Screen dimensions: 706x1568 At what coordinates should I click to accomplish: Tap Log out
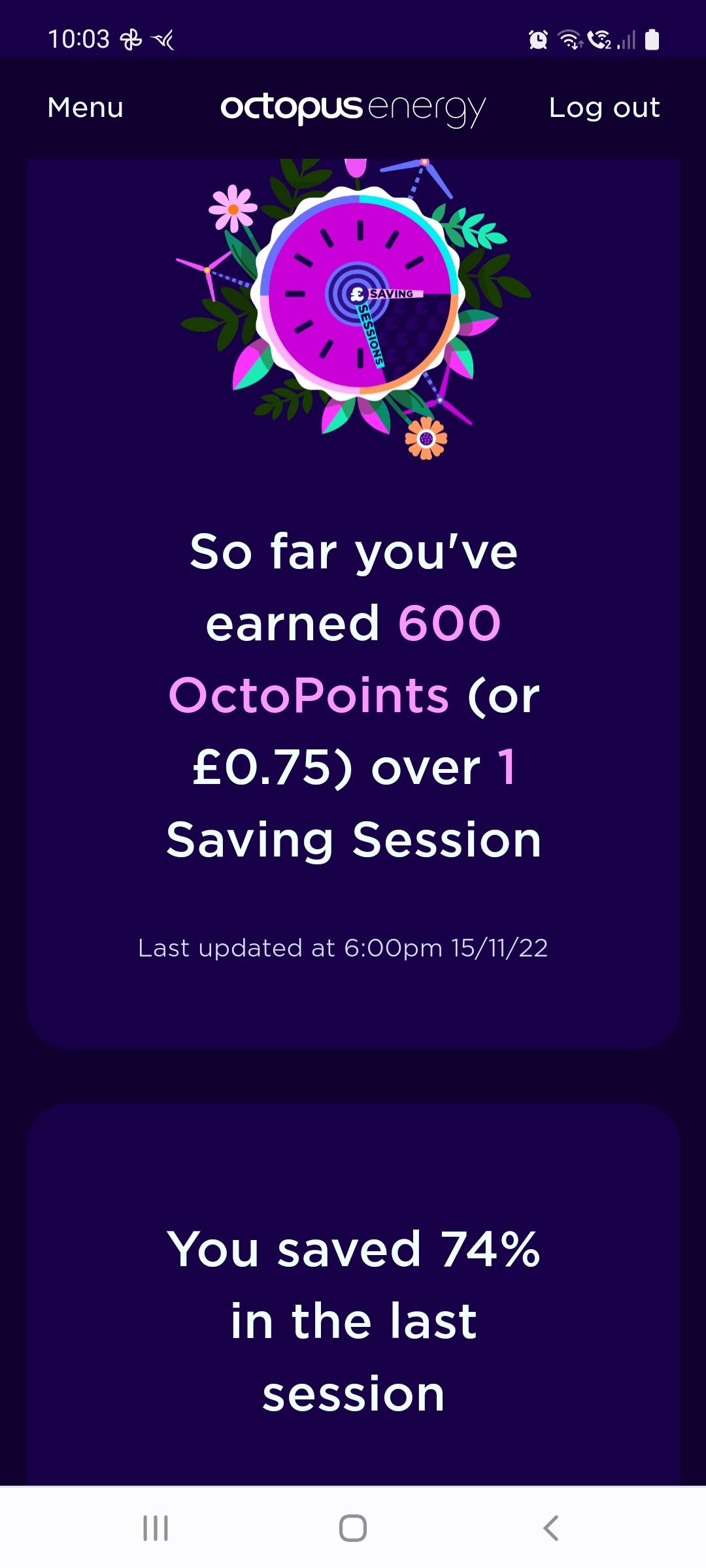pyautogui.click(x=604, y=108)
